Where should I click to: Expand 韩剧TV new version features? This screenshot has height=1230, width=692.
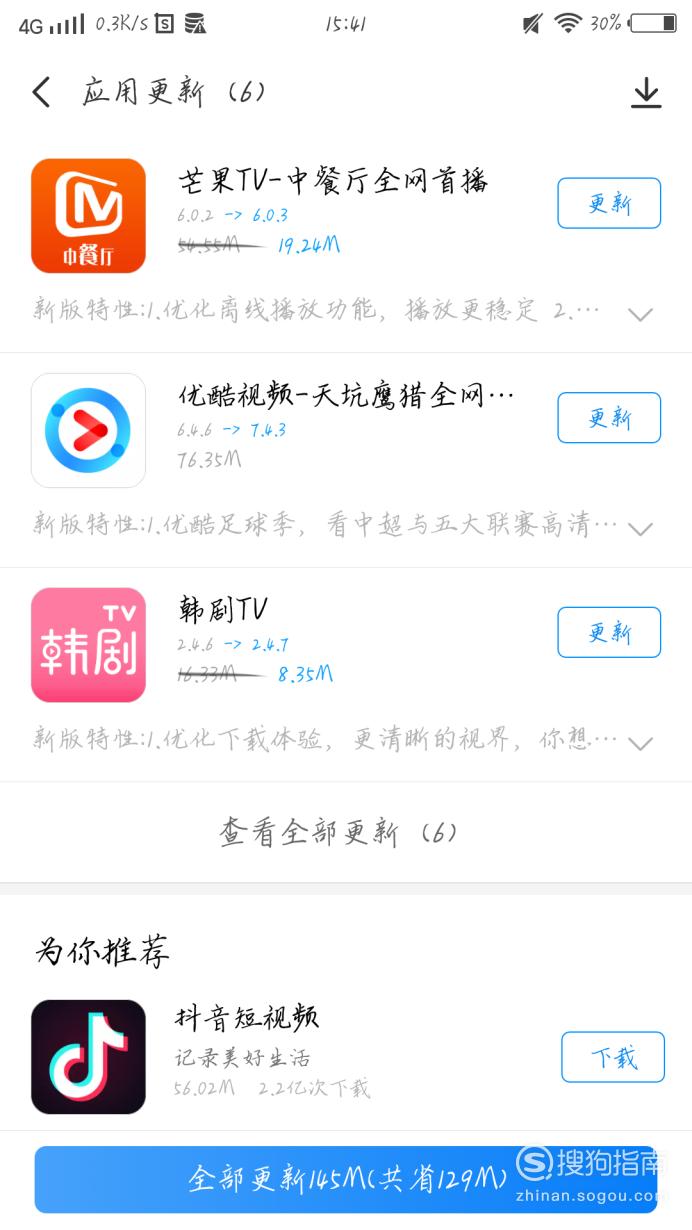click(x=640, y=743)
